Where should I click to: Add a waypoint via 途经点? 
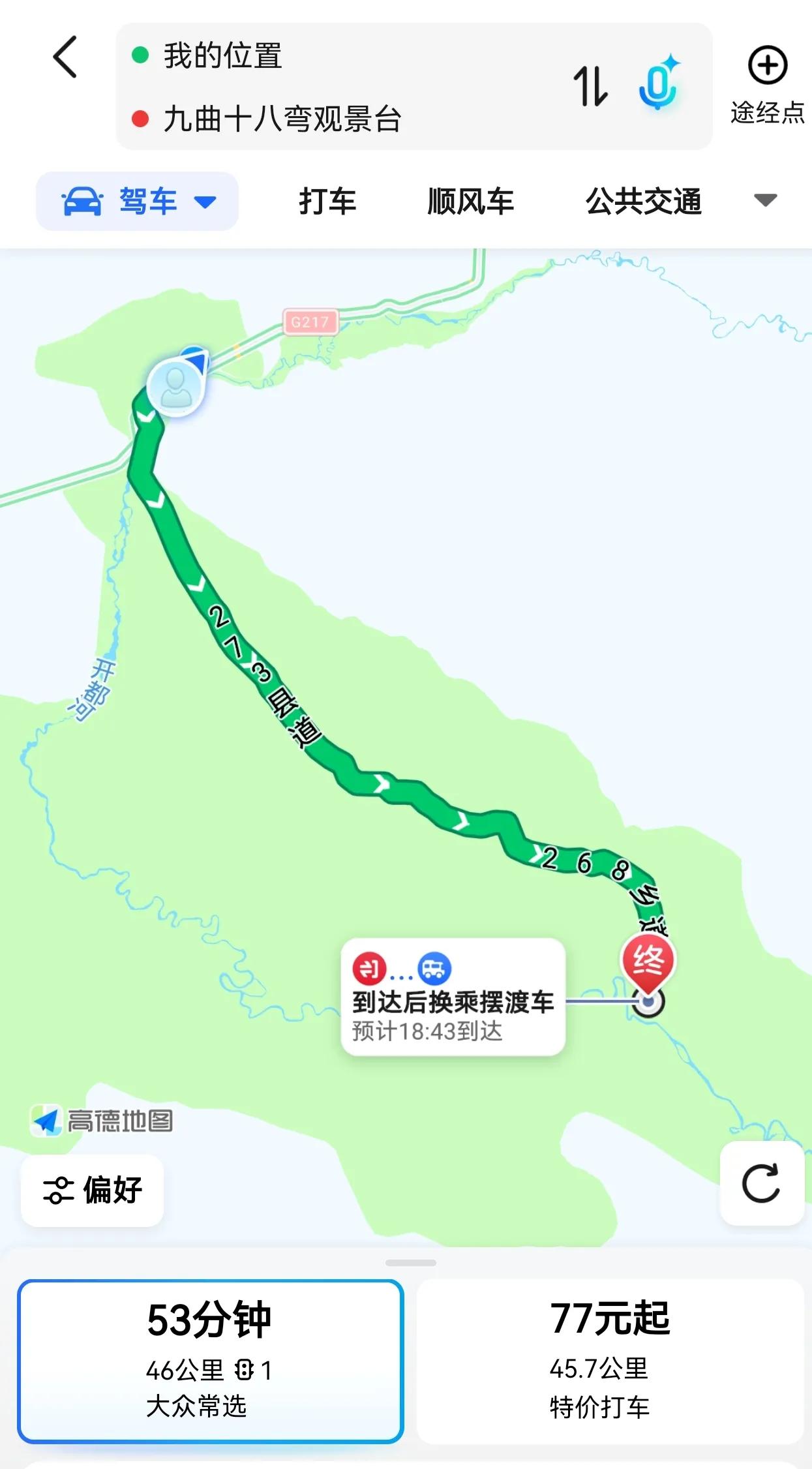[767, 85]
